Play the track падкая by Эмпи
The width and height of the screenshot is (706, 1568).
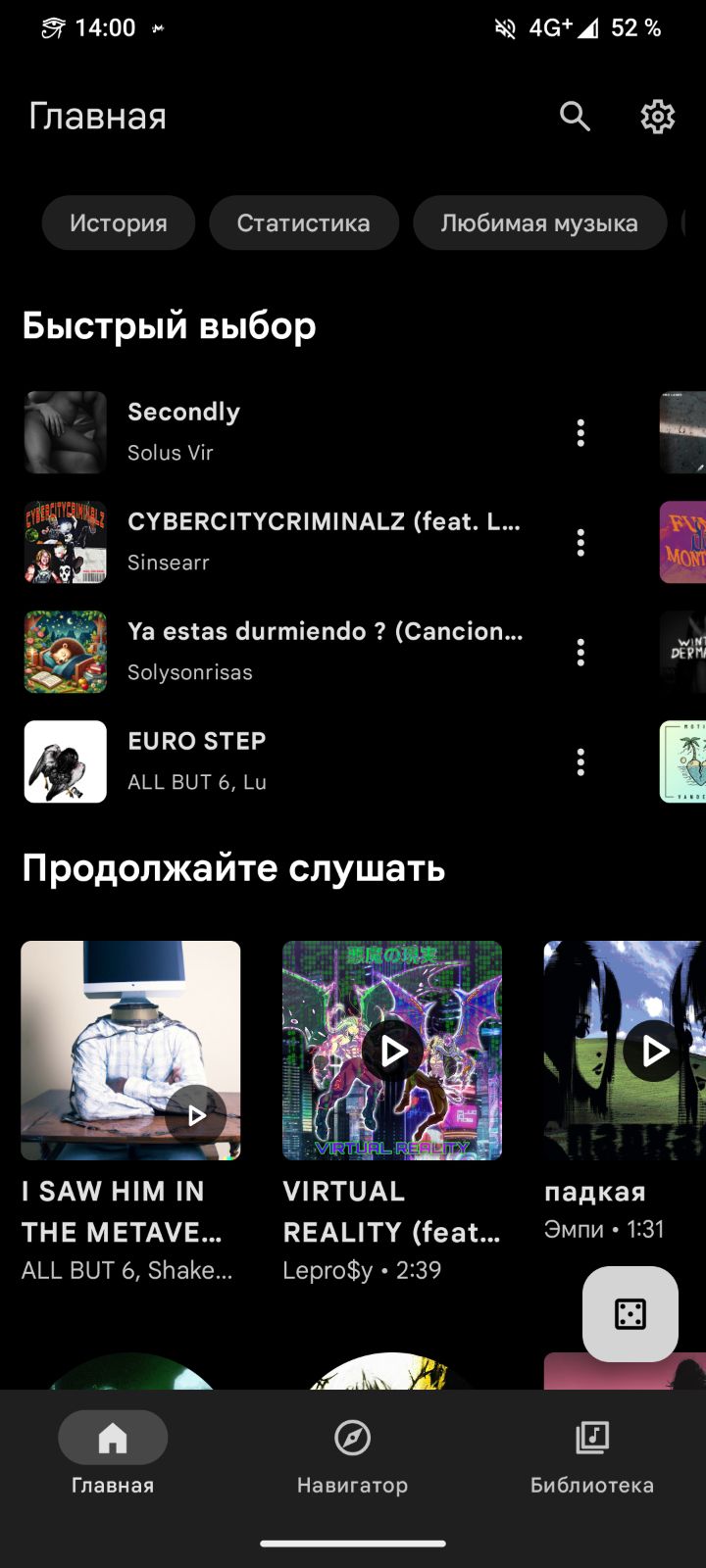653,1051
